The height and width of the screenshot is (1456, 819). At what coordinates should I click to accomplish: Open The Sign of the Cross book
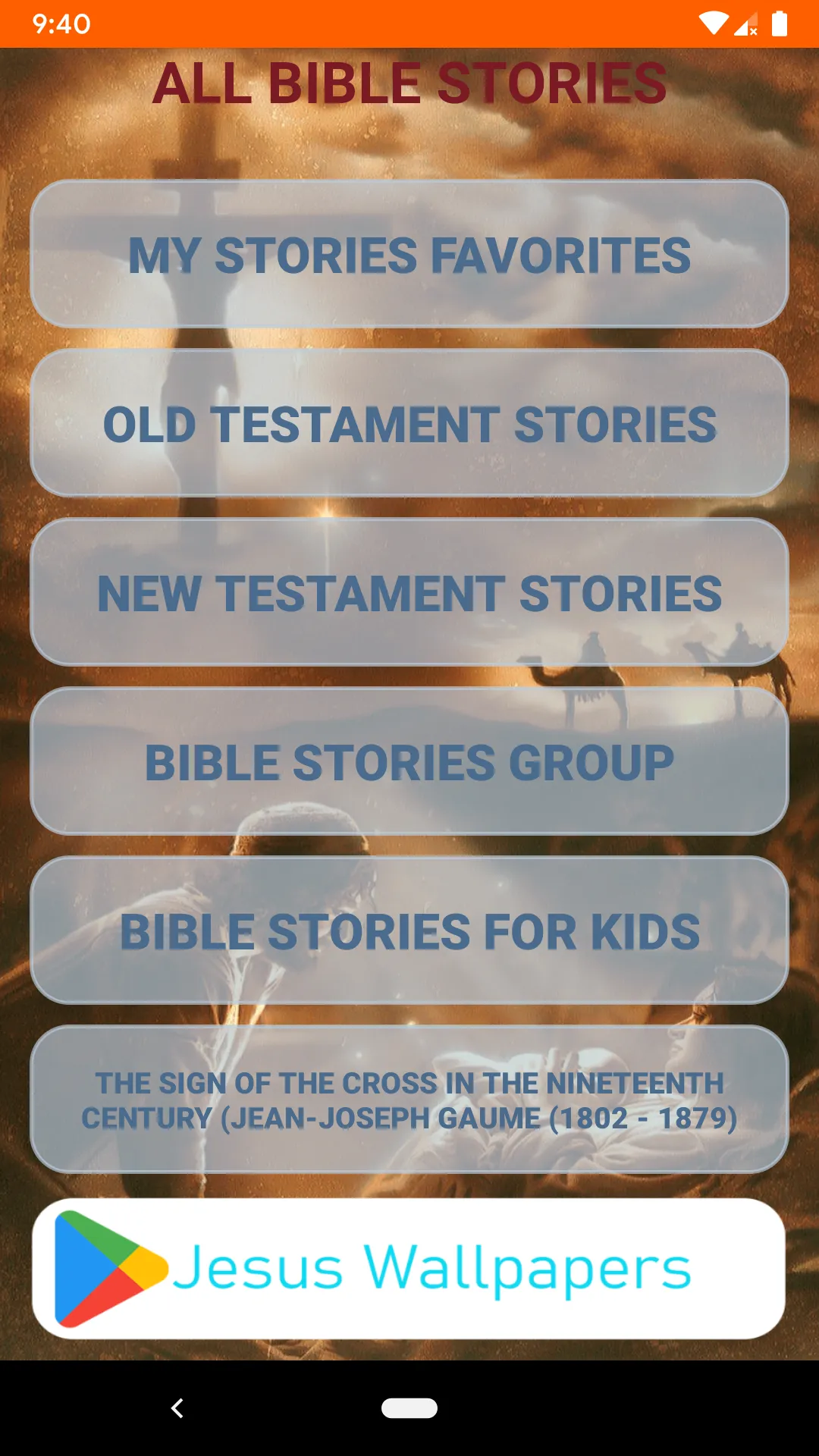tap(409, 1100)
